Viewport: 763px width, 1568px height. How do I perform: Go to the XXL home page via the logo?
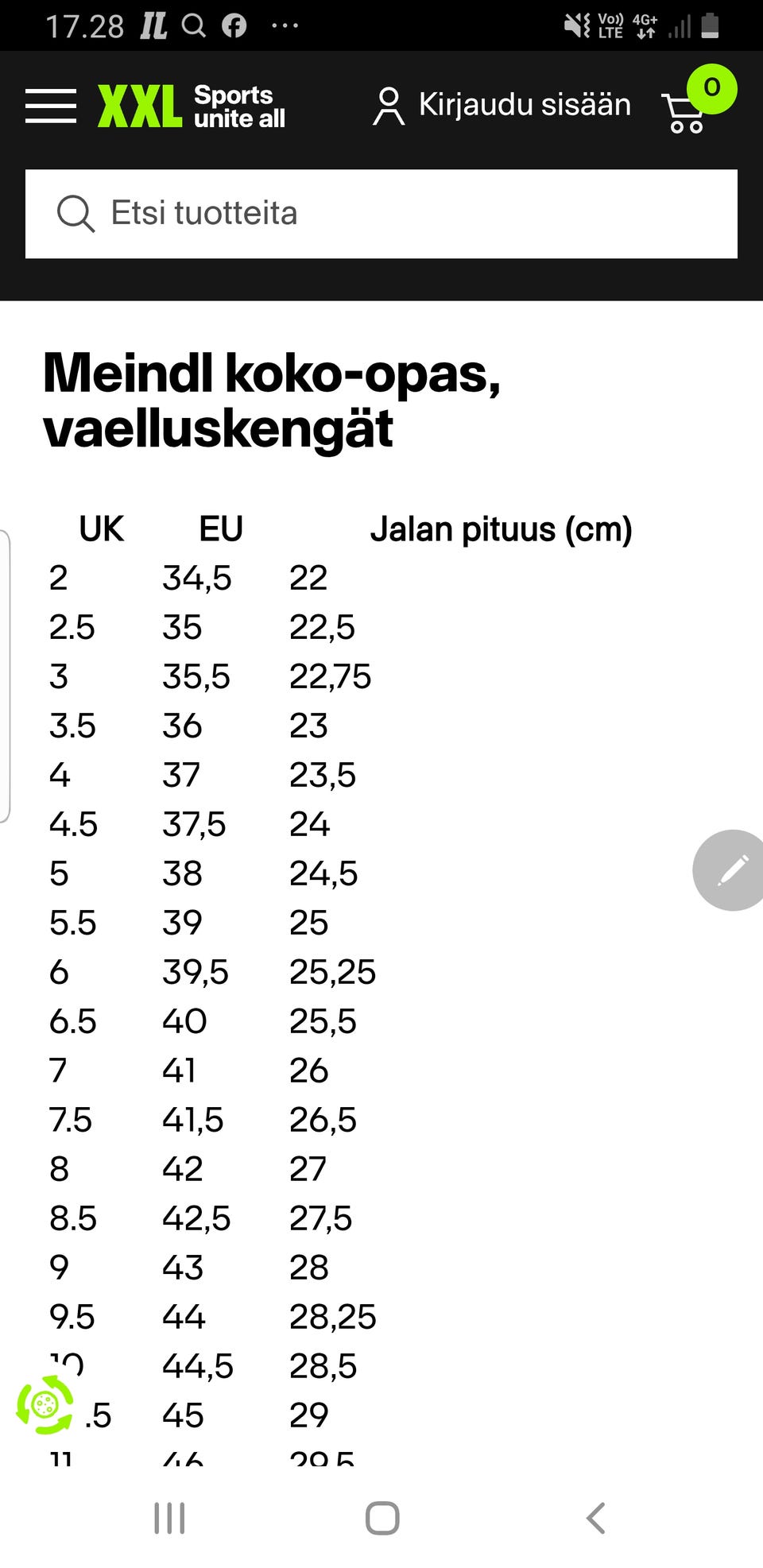click(191, 106)
